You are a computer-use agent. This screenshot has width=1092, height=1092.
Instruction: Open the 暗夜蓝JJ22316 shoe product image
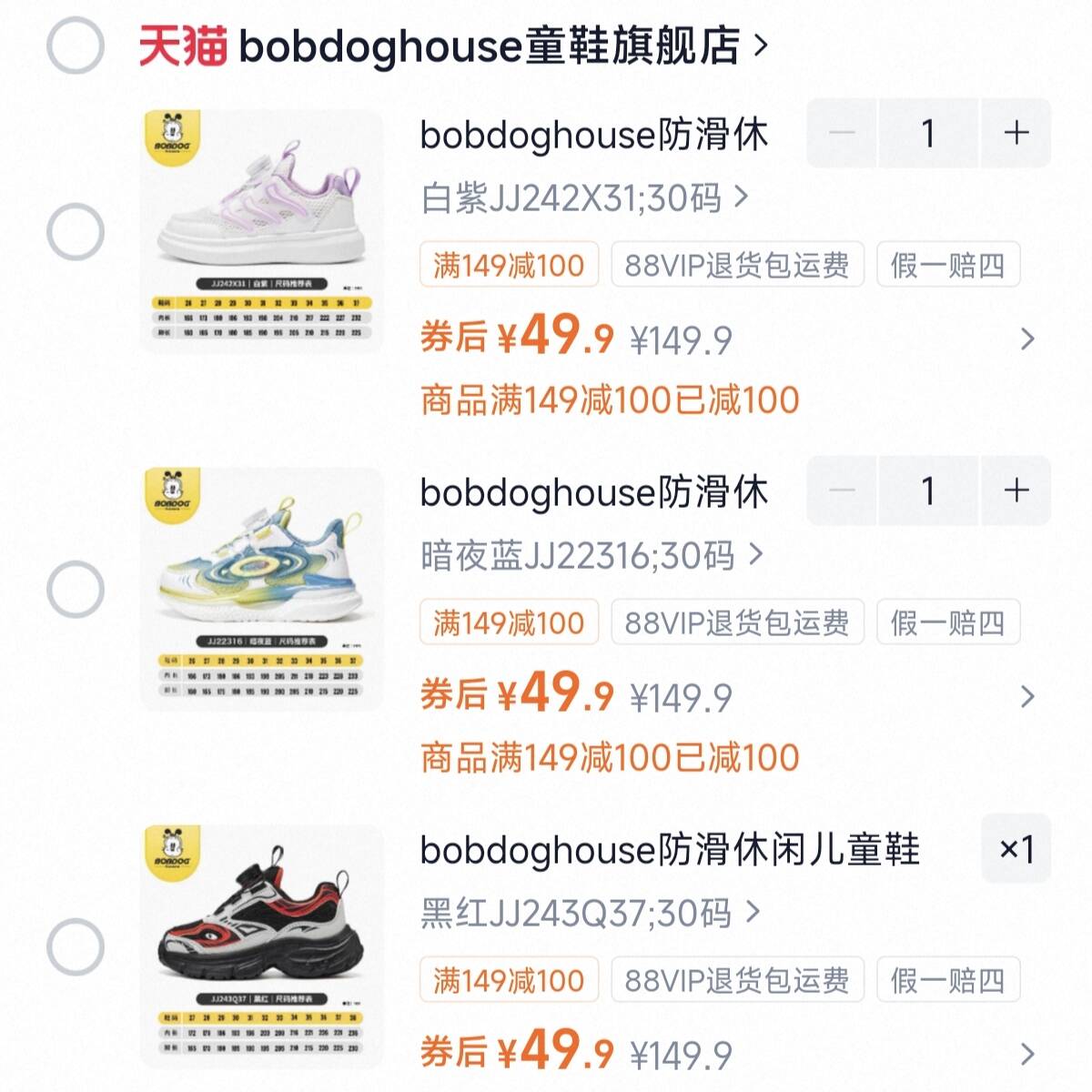[262, 589]
